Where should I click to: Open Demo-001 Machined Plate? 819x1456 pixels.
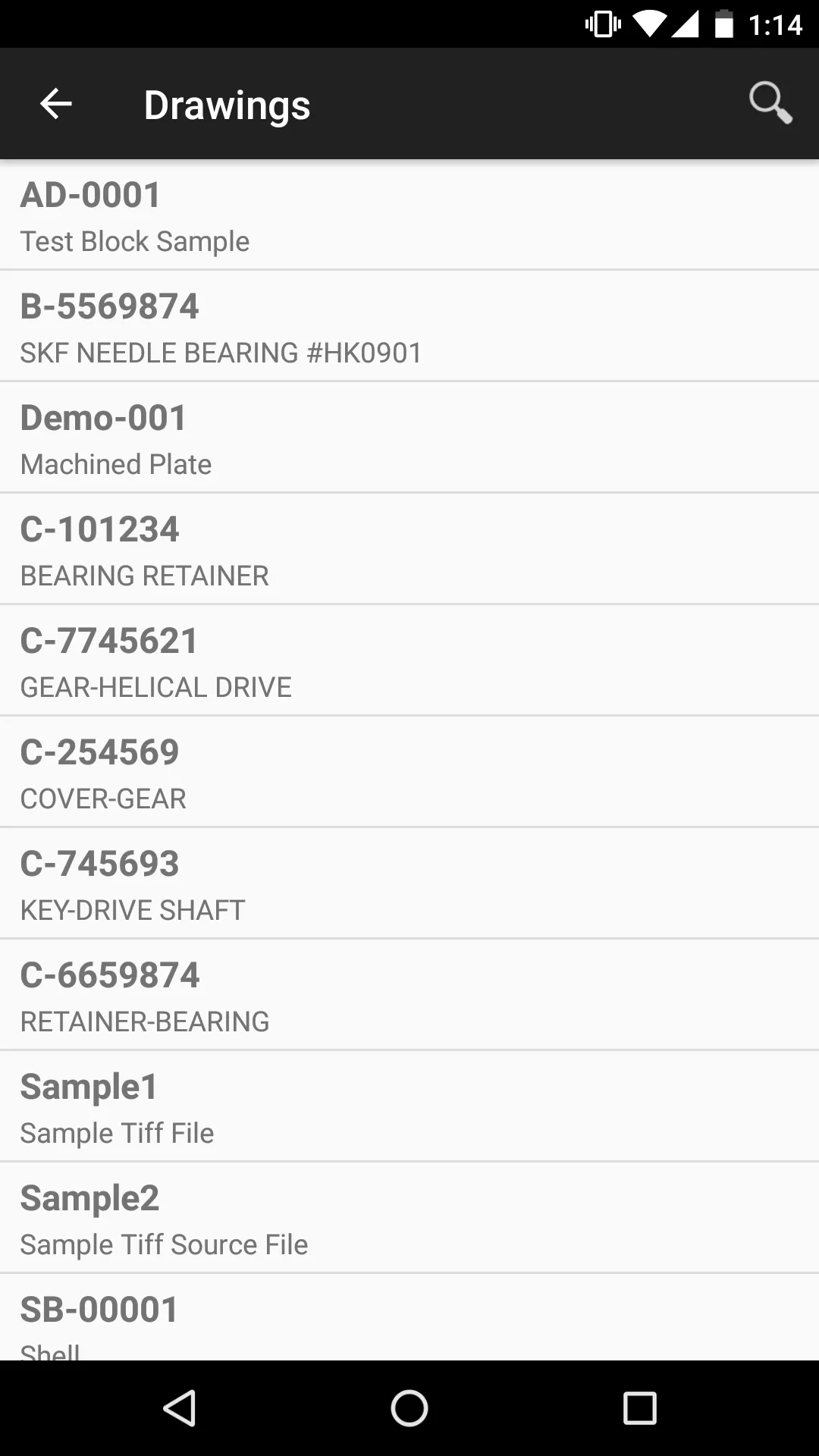click(409, 438)
